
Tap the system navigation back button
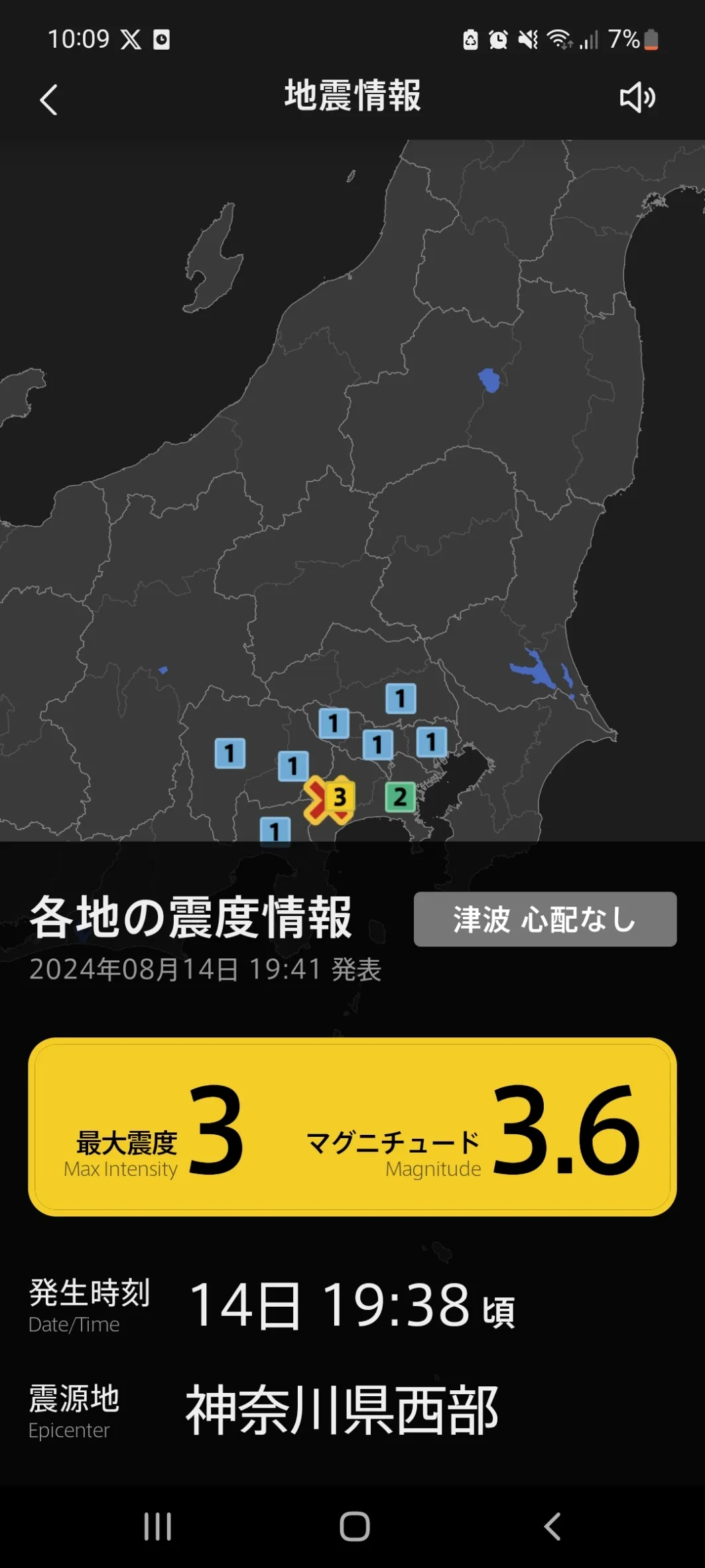point(552,1526)
